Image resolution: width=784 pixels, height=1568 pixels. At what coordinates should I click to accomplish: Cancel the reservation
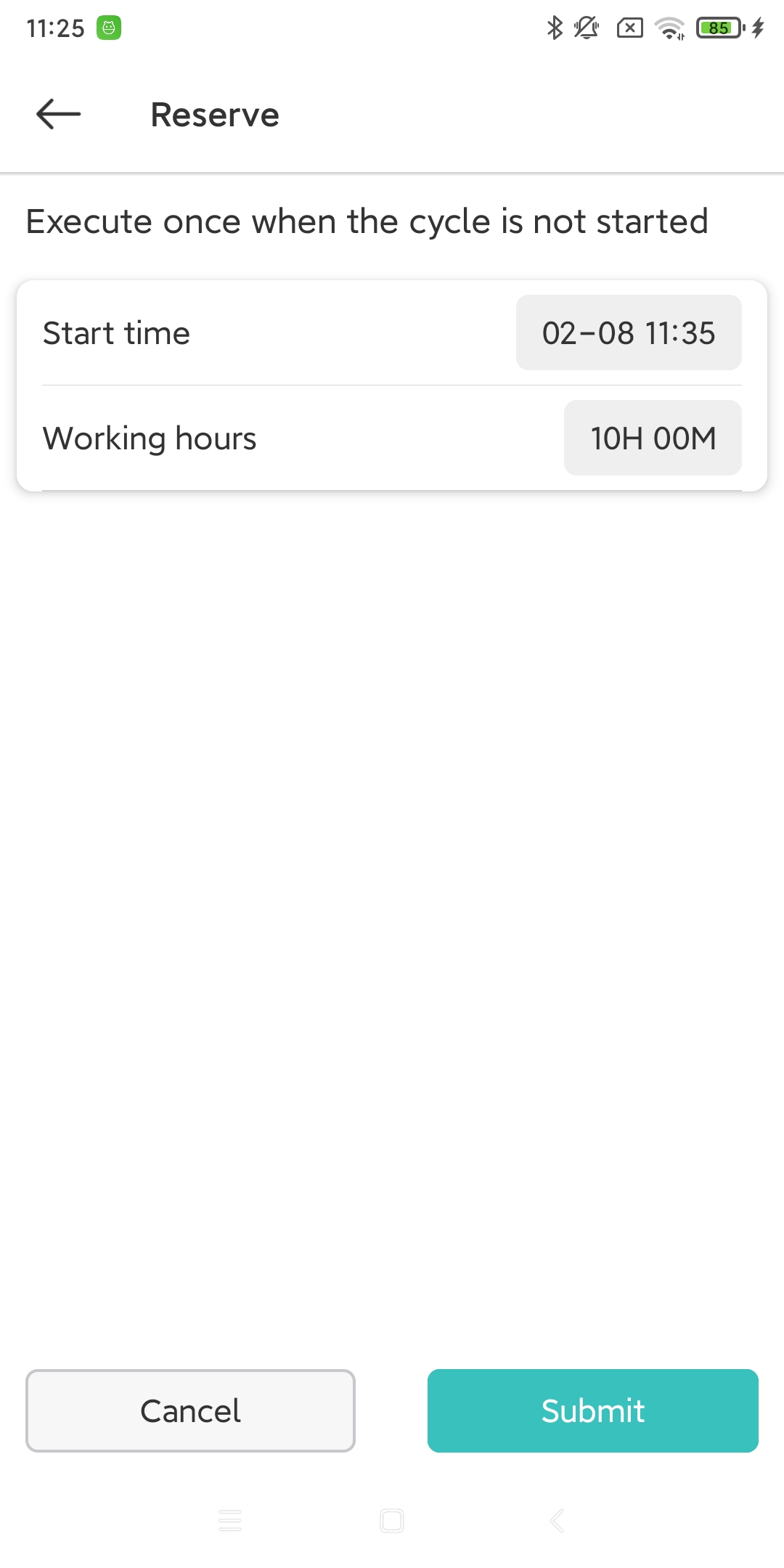point(190,1410)
